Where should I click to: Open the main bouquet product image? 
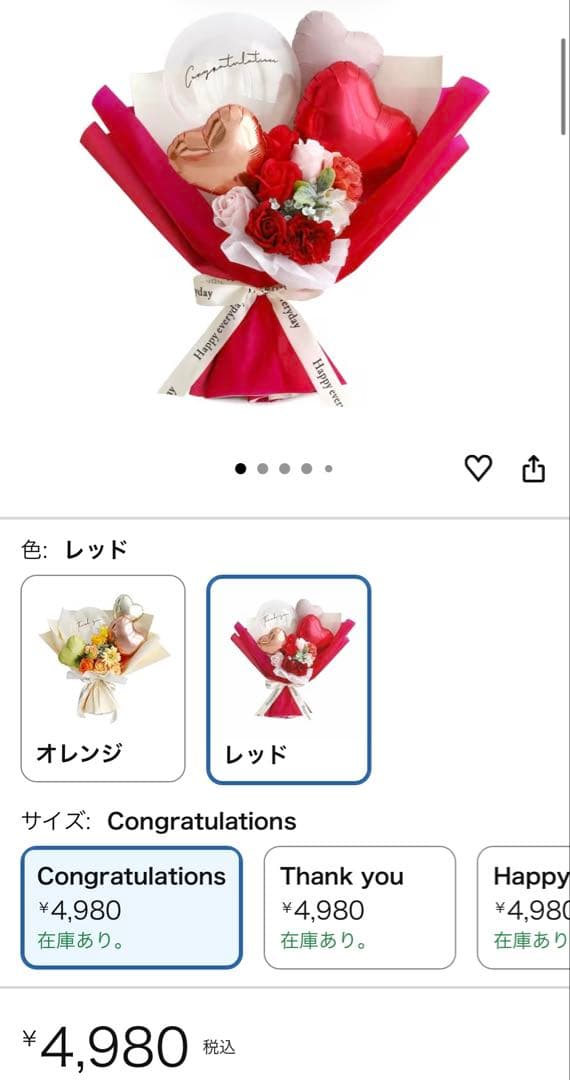[x=284, y=207]
